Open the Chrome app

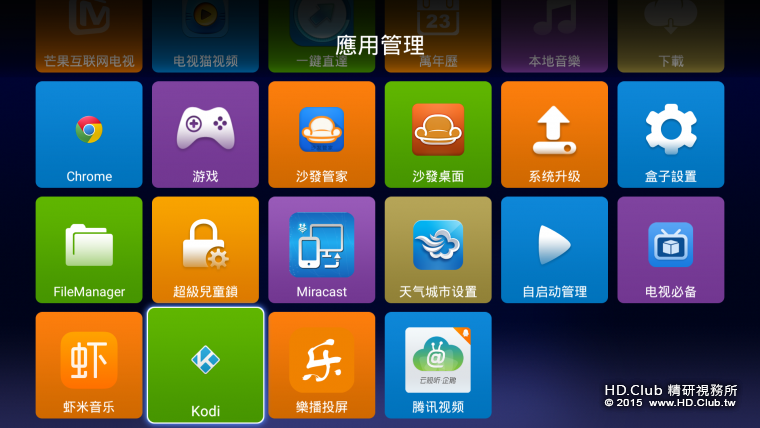[89, 135]
